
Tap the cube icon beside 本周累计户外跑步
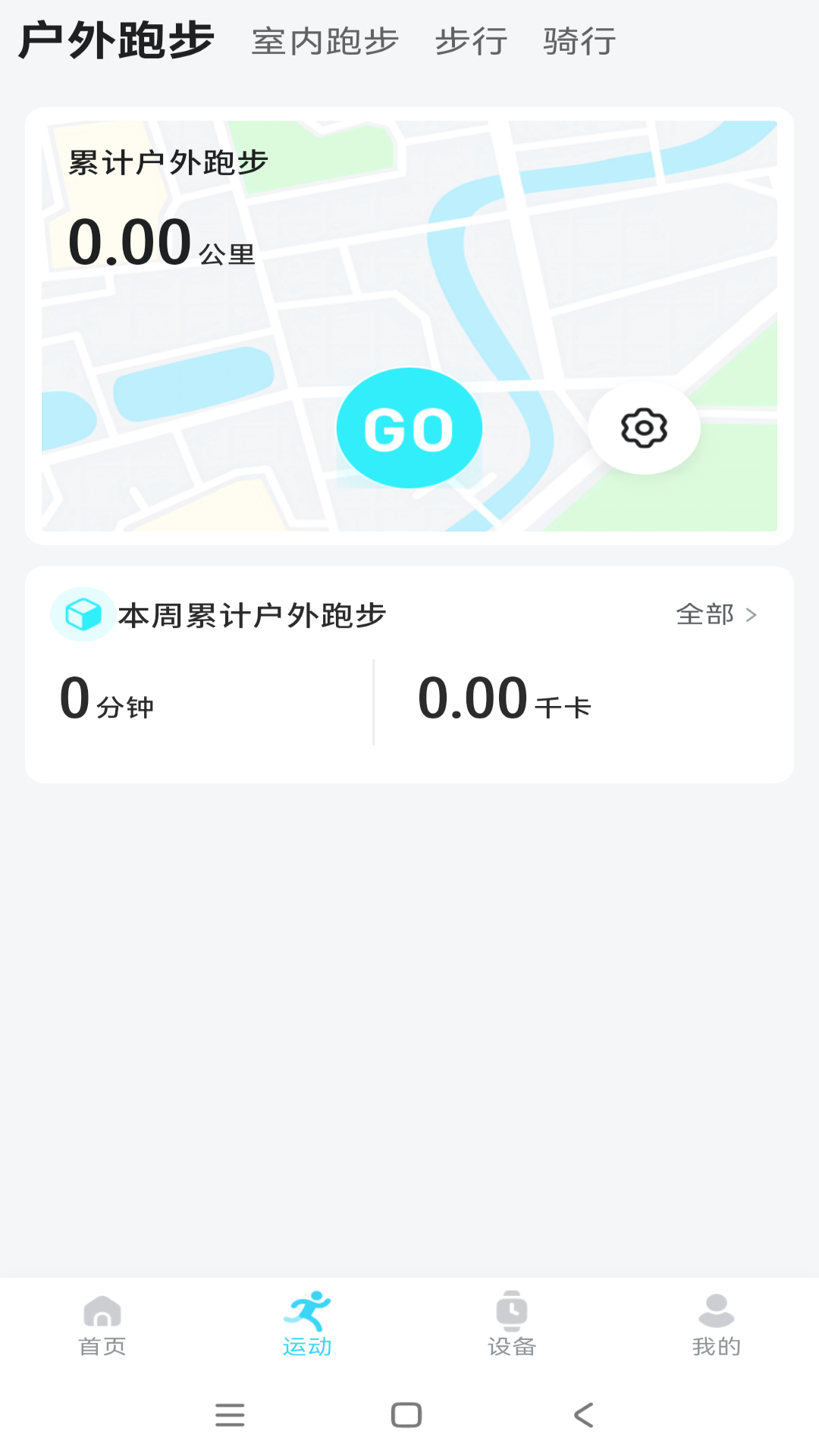click(83, 615)
